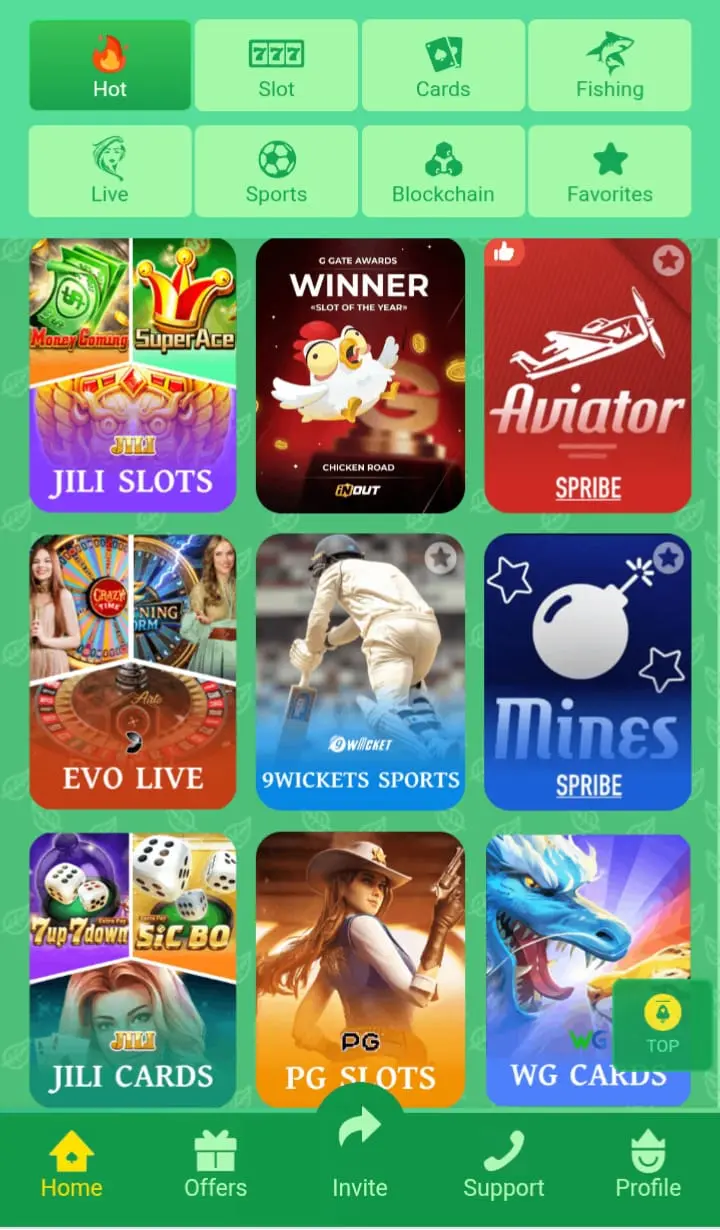This screenshot has height=1230, width=720.
Task: Tap the TOP button to return up
Action: point(662,1026)
